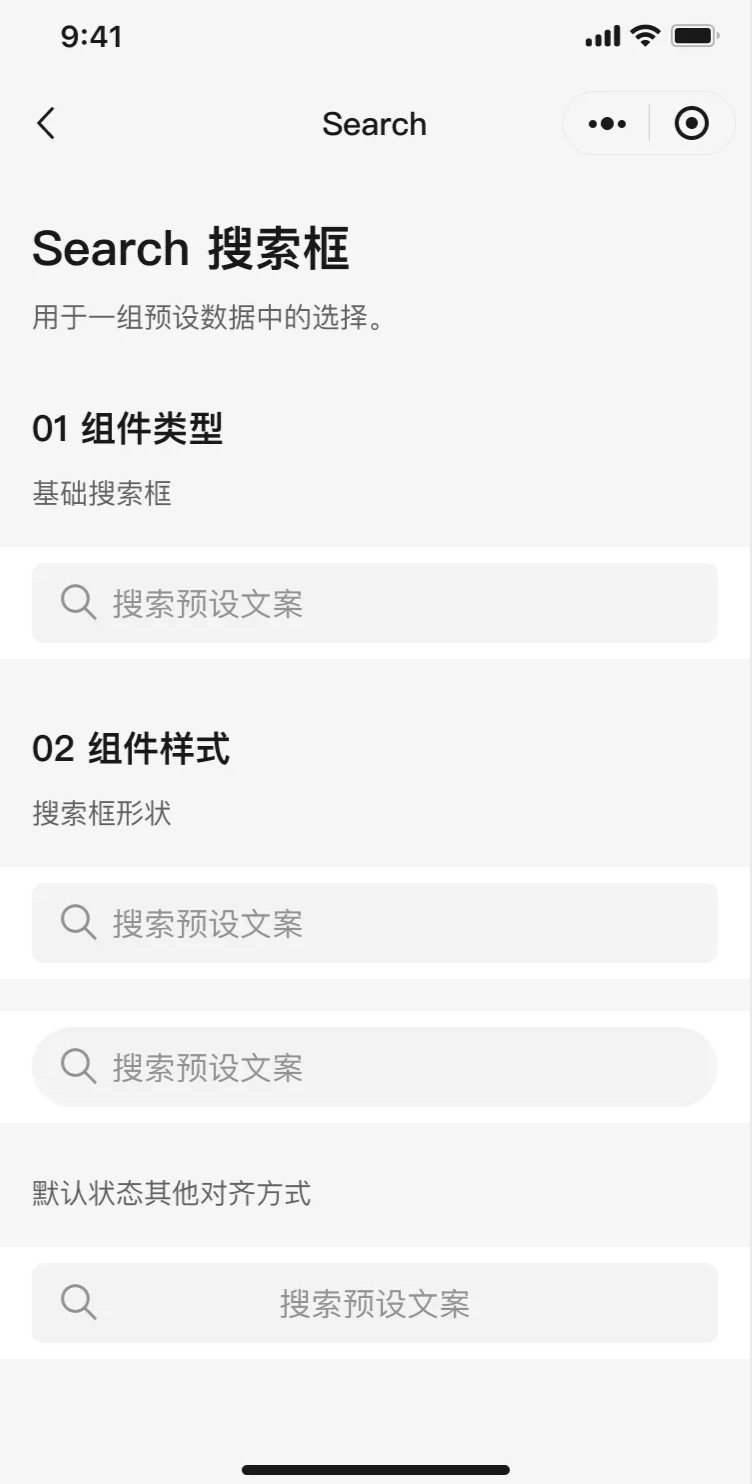
Task: Tap the magnifier icon in the rounded search box
Action: pyautogui.click(x=78, y=1066)
